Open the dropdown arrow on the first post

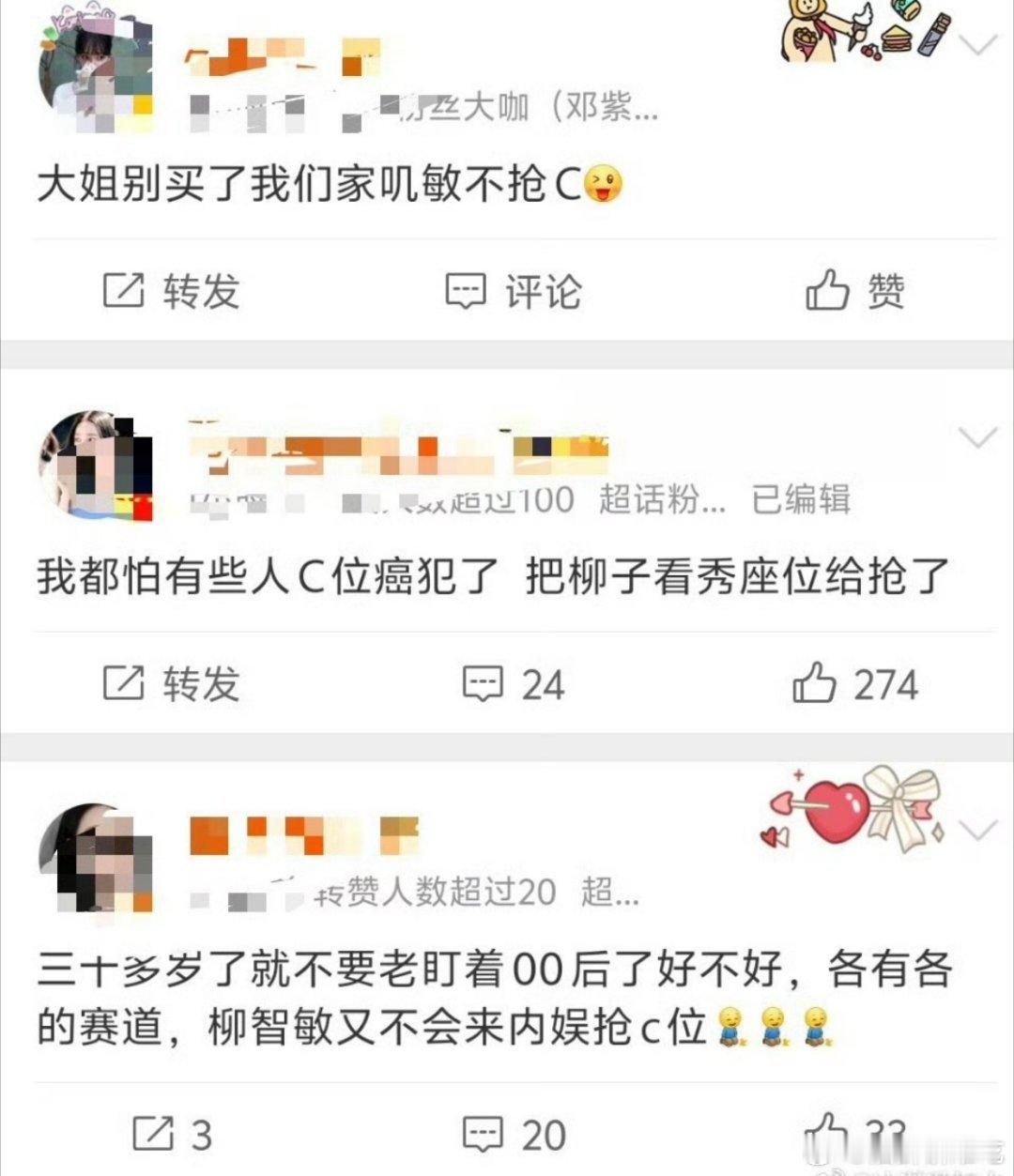coord(980,42)
